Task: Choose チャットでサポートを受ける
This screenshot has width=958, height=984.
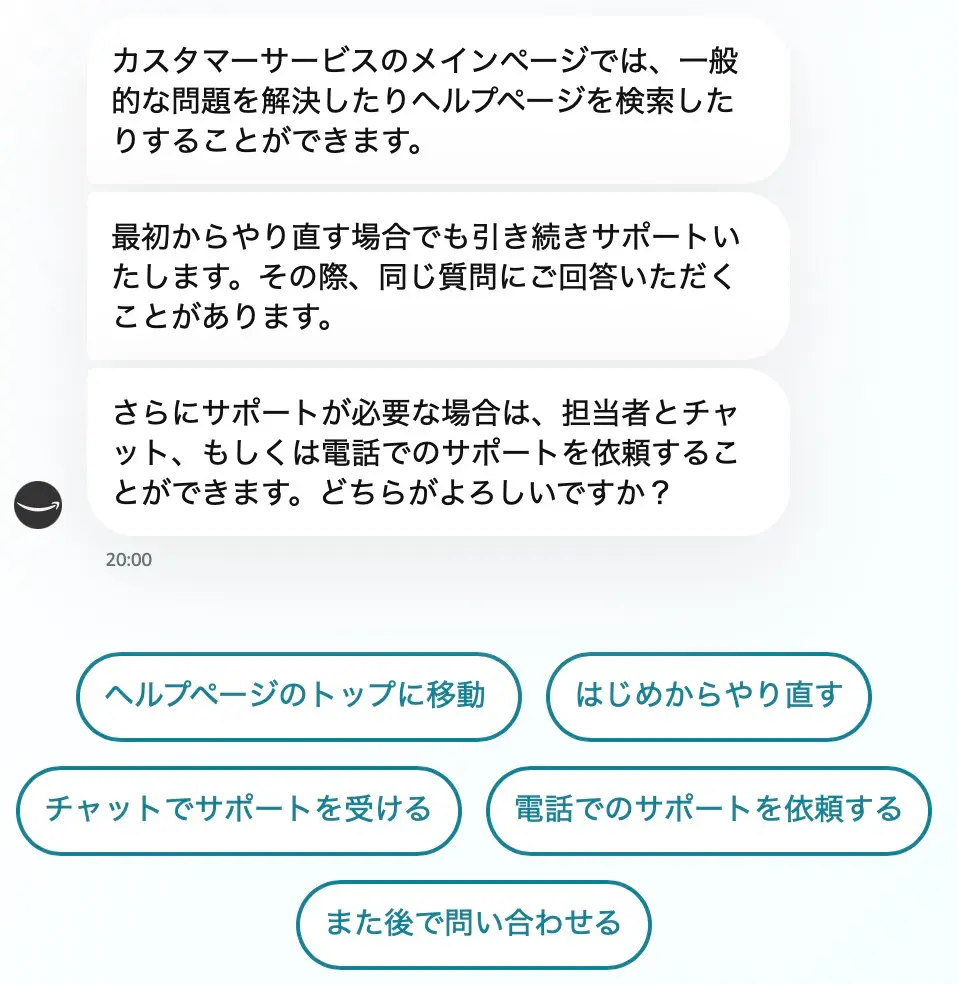Action: 238,810
